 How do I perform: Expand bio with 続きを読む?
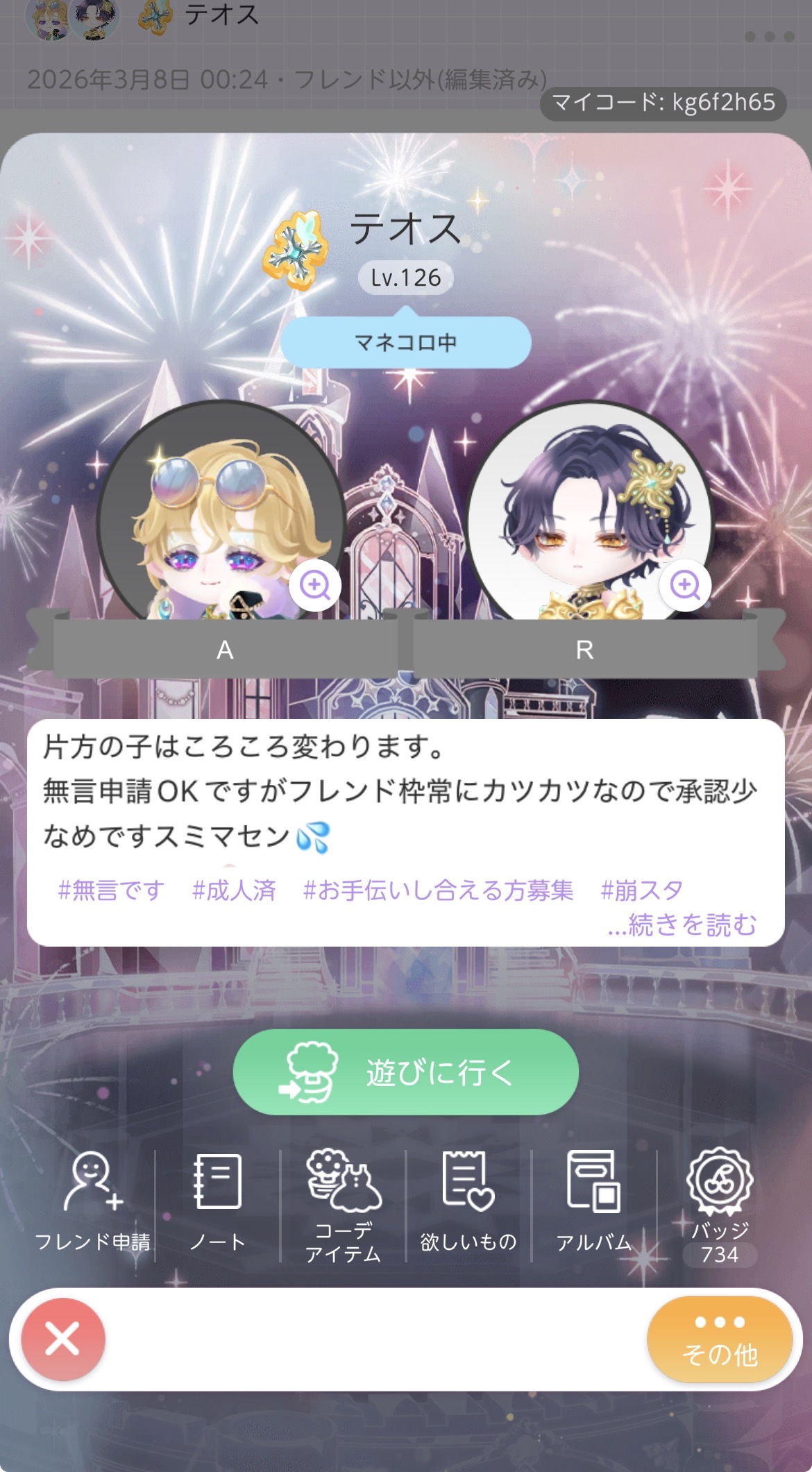(x=682, y=924)
